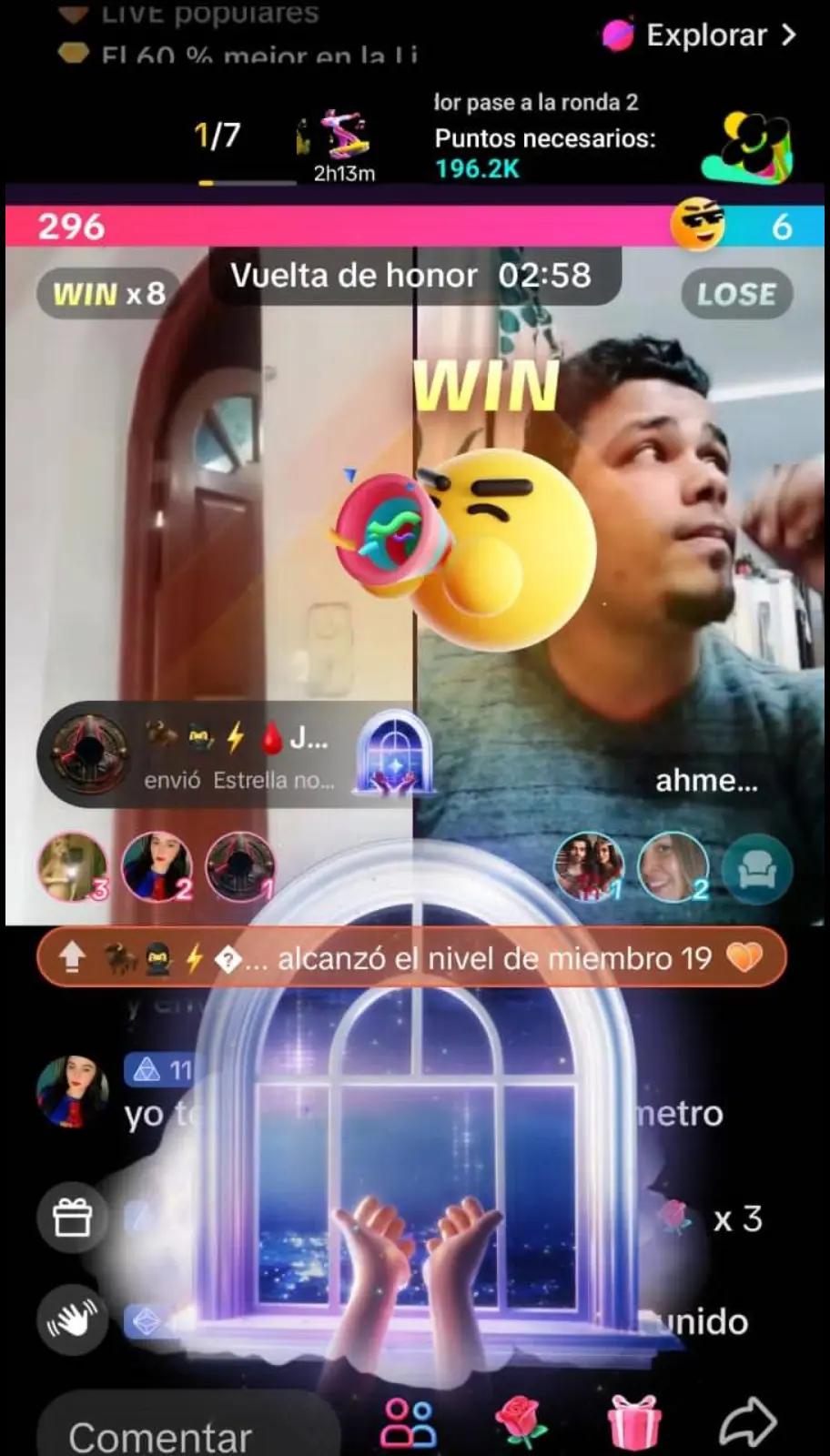View the commenter's profile picture
The height and width of the screenshot is (1456, 830).
(x=72, y=1091)
